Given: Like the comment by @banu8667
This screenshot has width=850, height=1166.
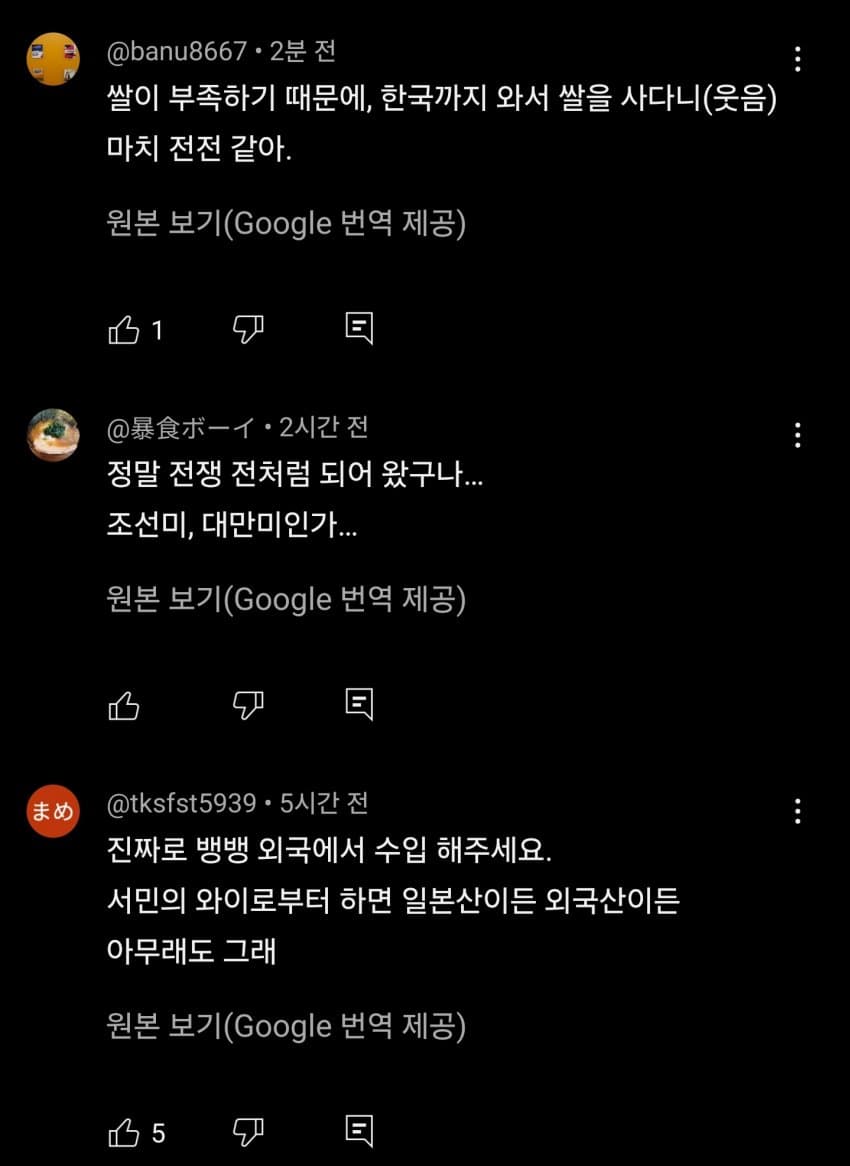Looking at the screenshot, I should 124,329.
